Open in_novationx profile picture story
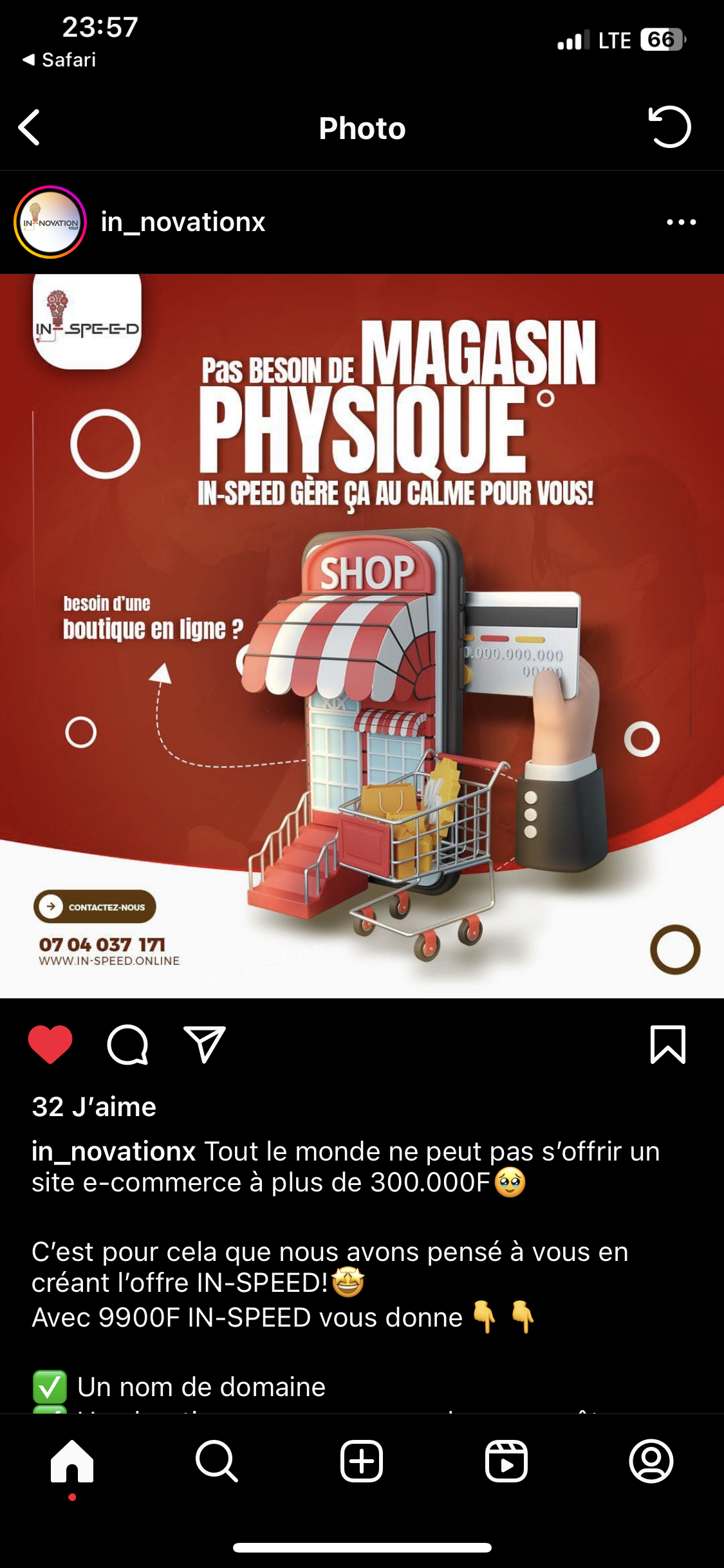The width and height of the screenshot is (724, 1568). coord(50,222)
